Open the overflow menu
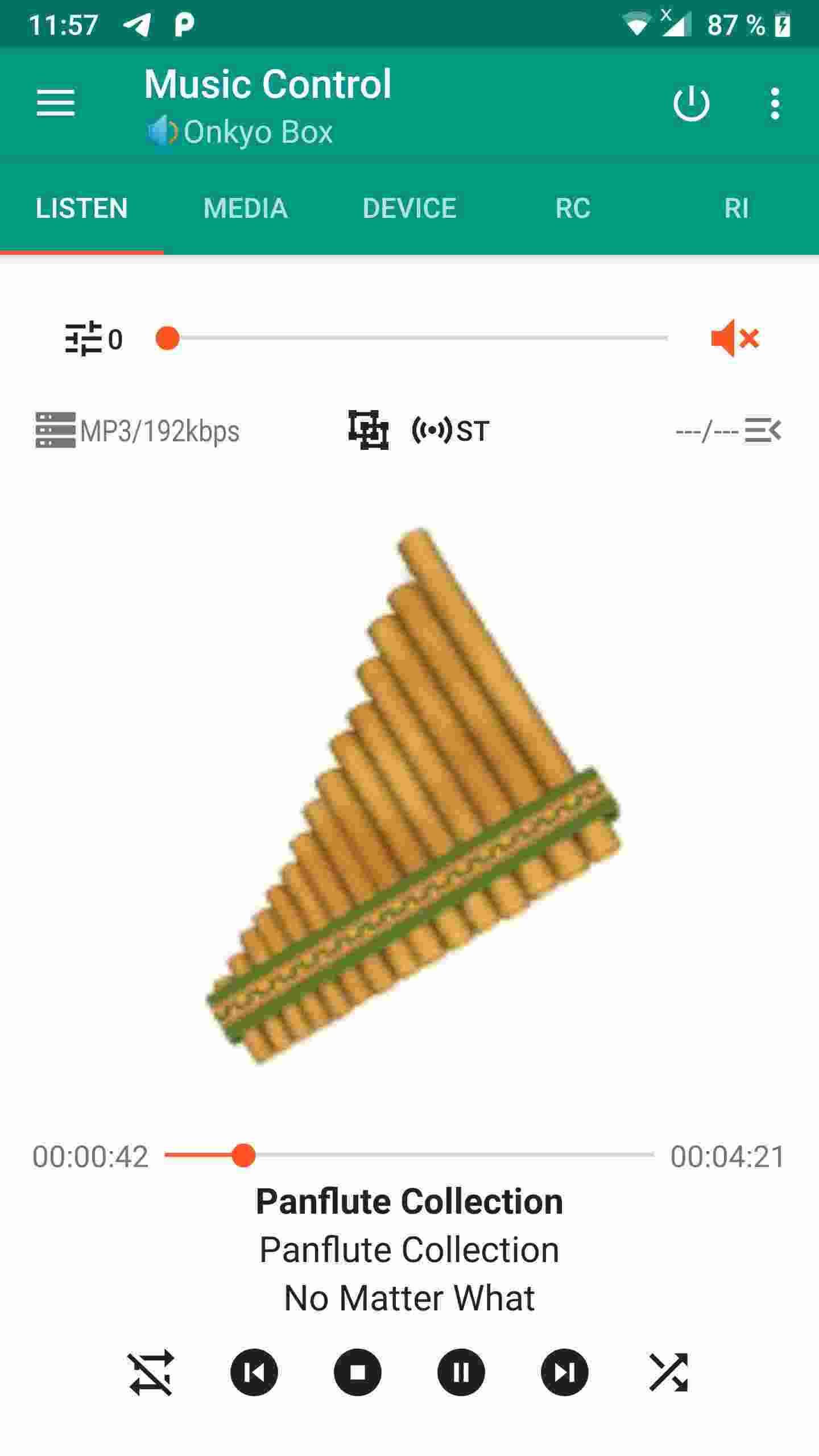 pyautogui.click(x=775, y=104)
